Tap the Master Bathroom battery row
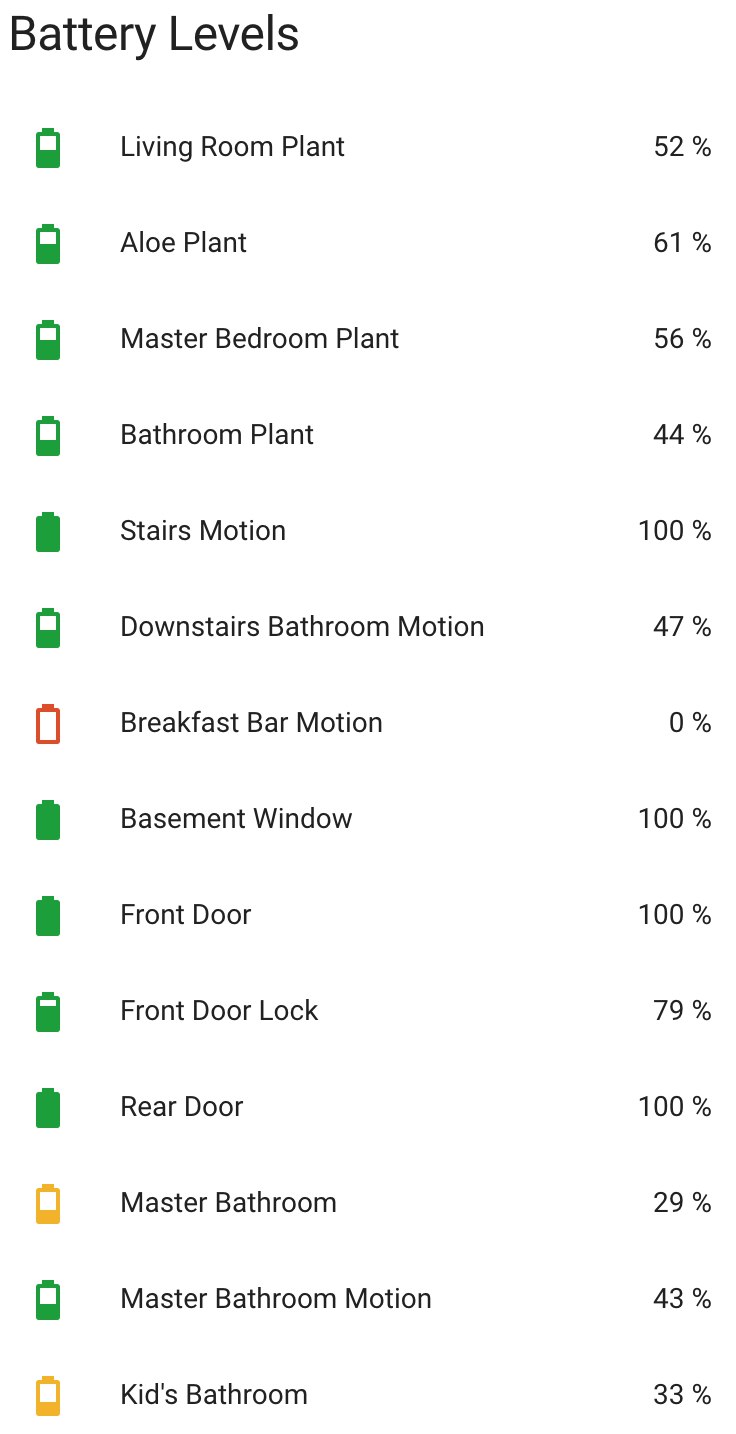The image size is (736, 1434). (368, 1203)
